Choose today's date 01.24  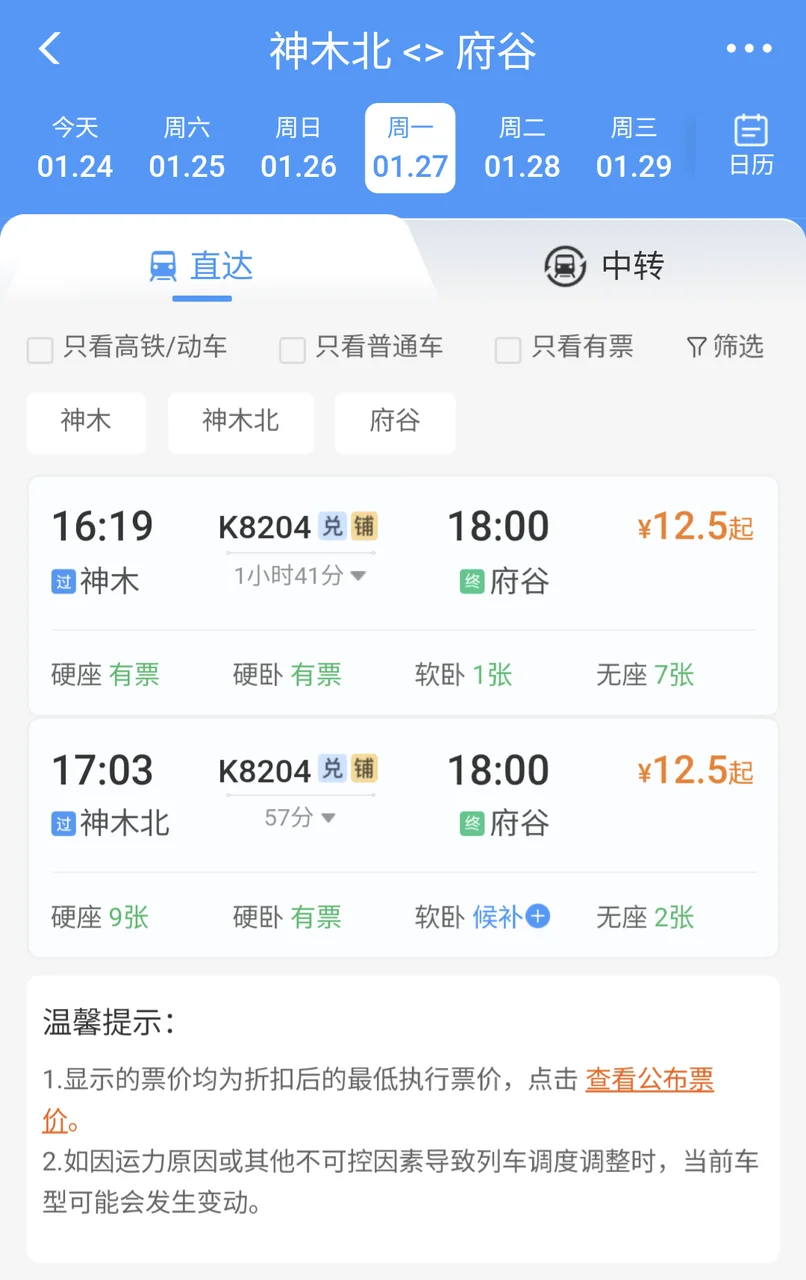point(75,148)
